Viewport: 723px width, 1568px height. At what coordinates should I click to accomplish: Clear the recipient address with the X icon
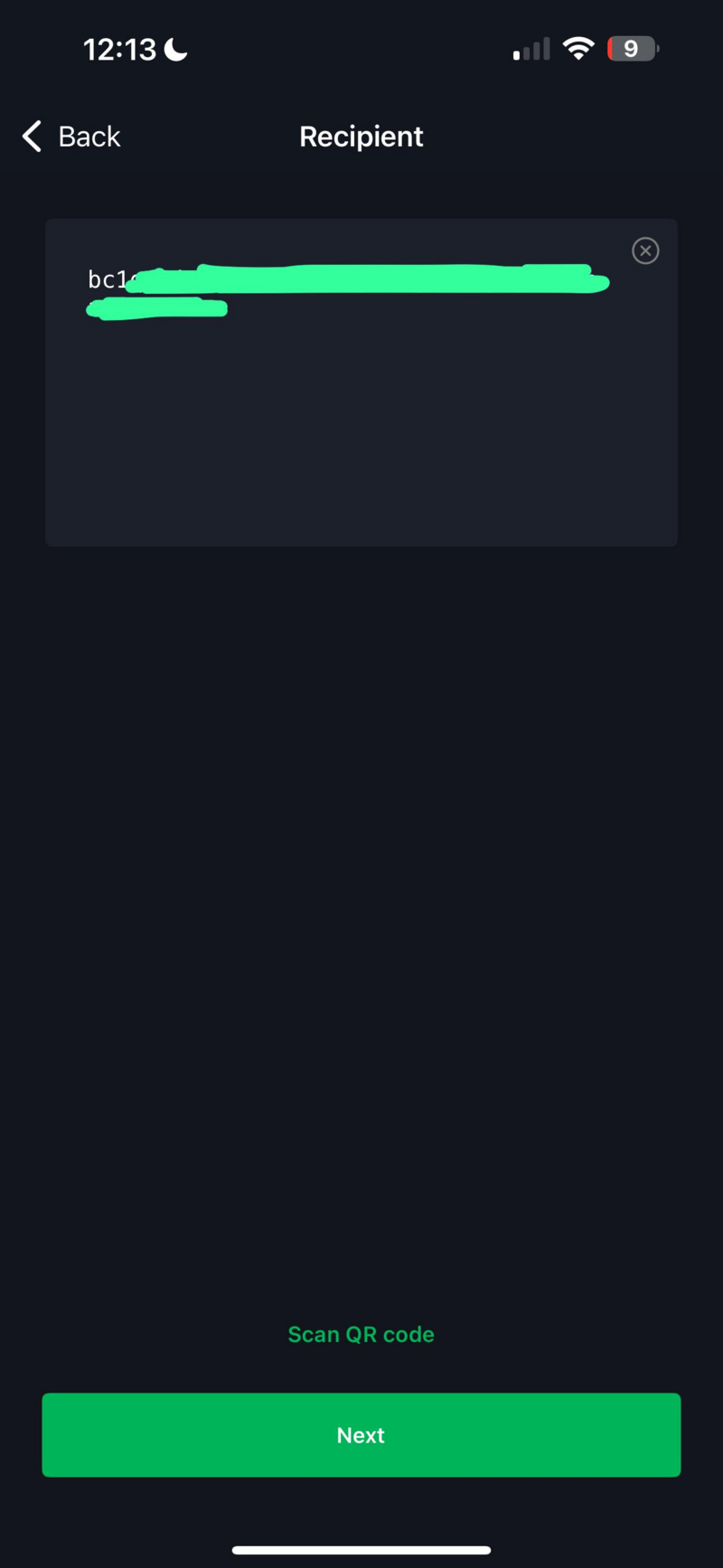pyautogui.click(x=645, y=250)
